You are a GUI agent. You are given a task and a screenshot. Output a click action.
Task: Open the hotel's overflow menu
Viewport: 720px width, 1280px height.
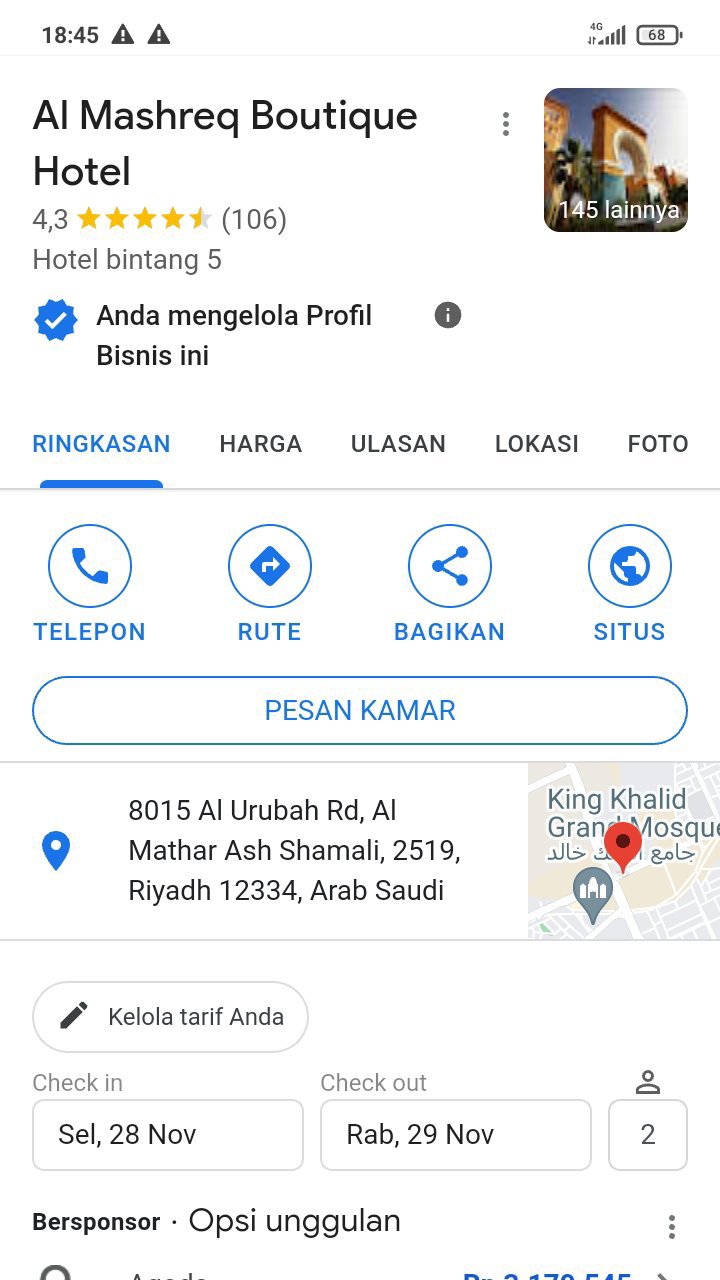click(506, 124)
